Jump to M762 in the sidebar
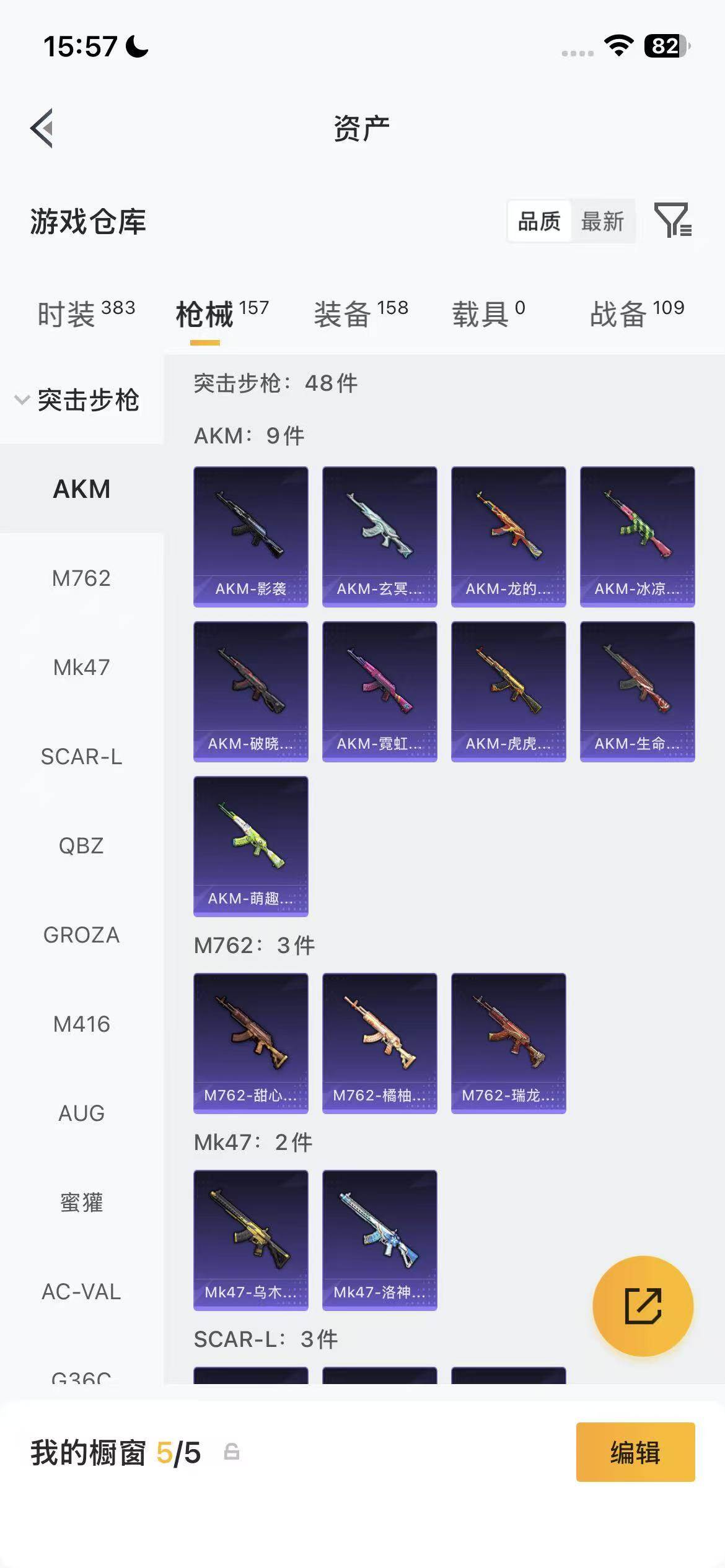Image resolution: width=725 pixels, height=1568 pixels. click(x=81, y=578)
